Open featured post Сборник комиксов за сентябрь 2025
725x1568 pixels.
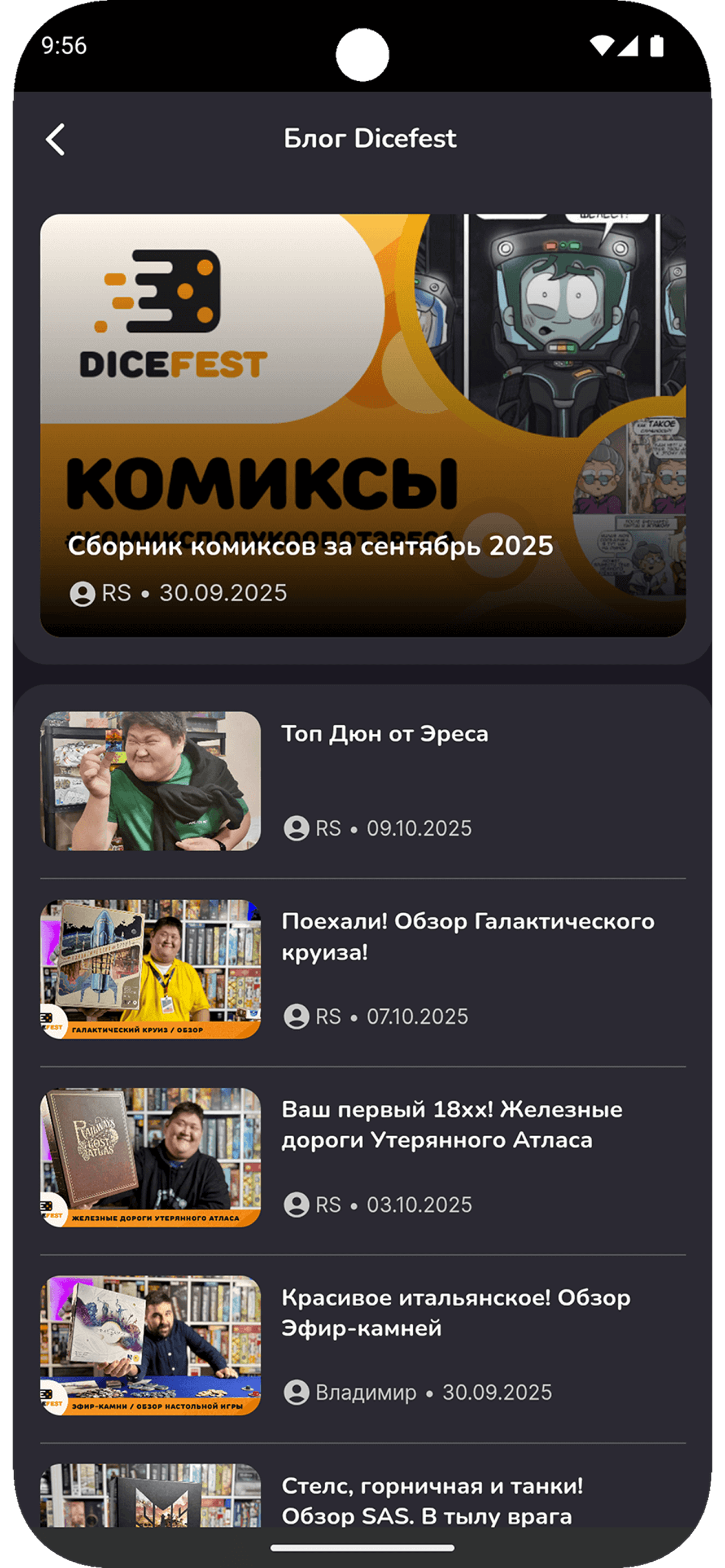[x=363, y=425]
